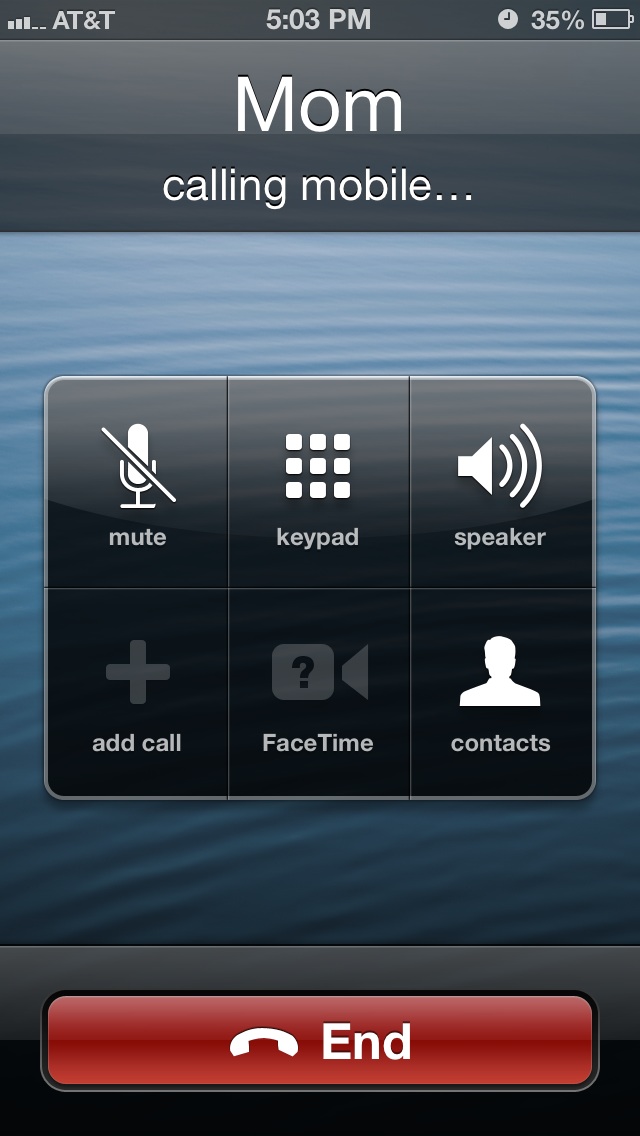The width and height of the screenshot is (640, 1136).
Task: Open the contacts list
Action: (500, 692)
